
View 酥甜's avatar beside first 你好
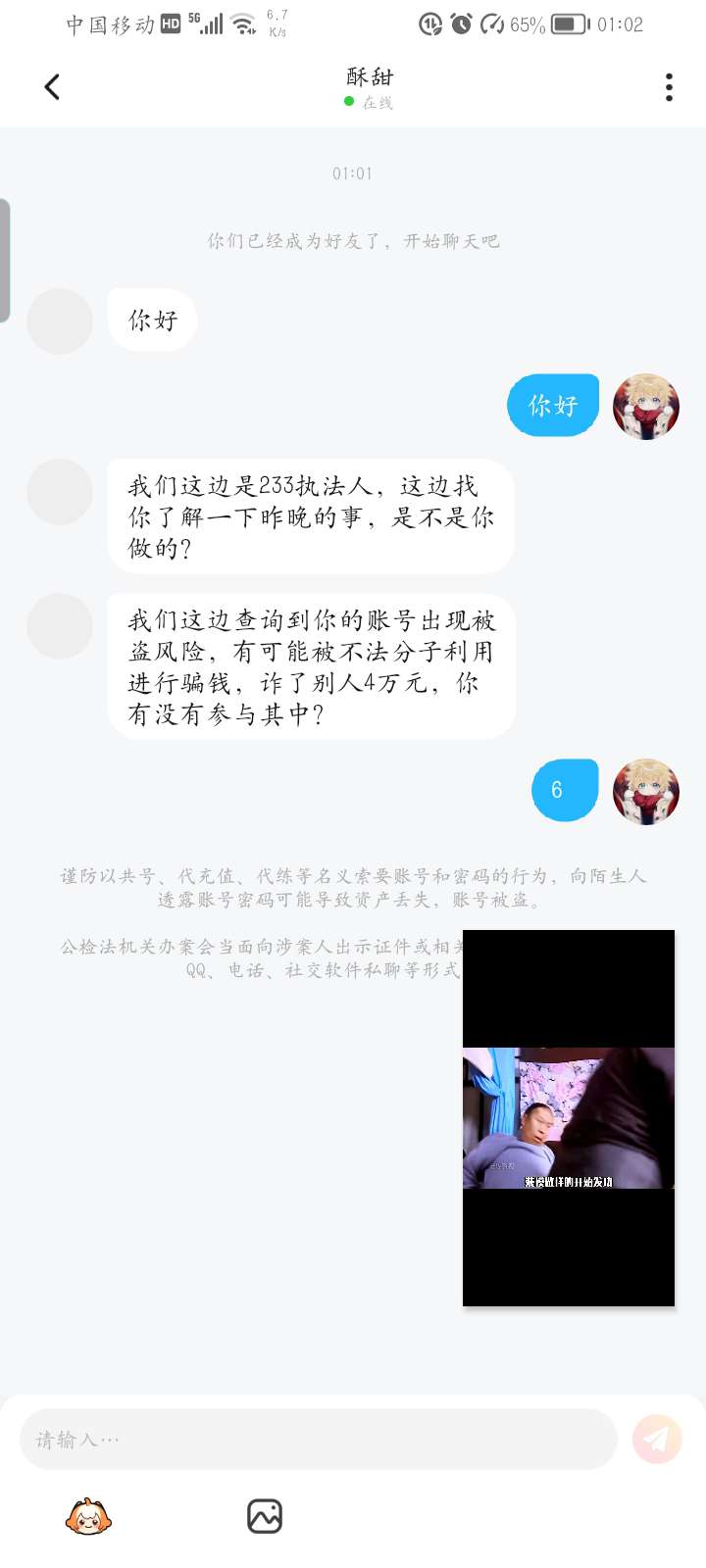click(60, 321)
